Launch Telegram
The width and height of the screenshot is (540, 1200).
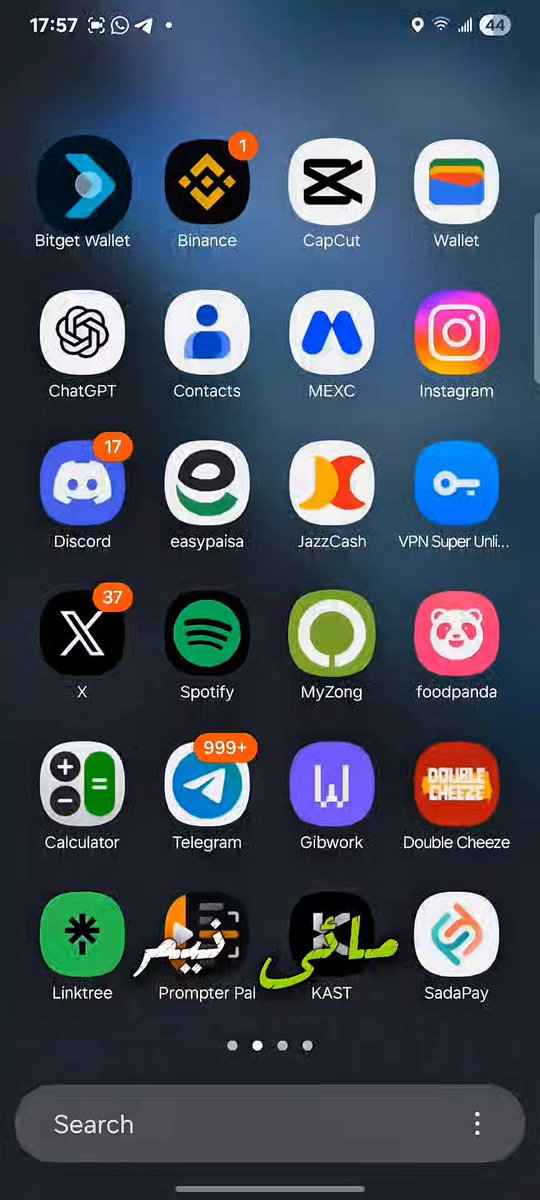tap(207, 786)
